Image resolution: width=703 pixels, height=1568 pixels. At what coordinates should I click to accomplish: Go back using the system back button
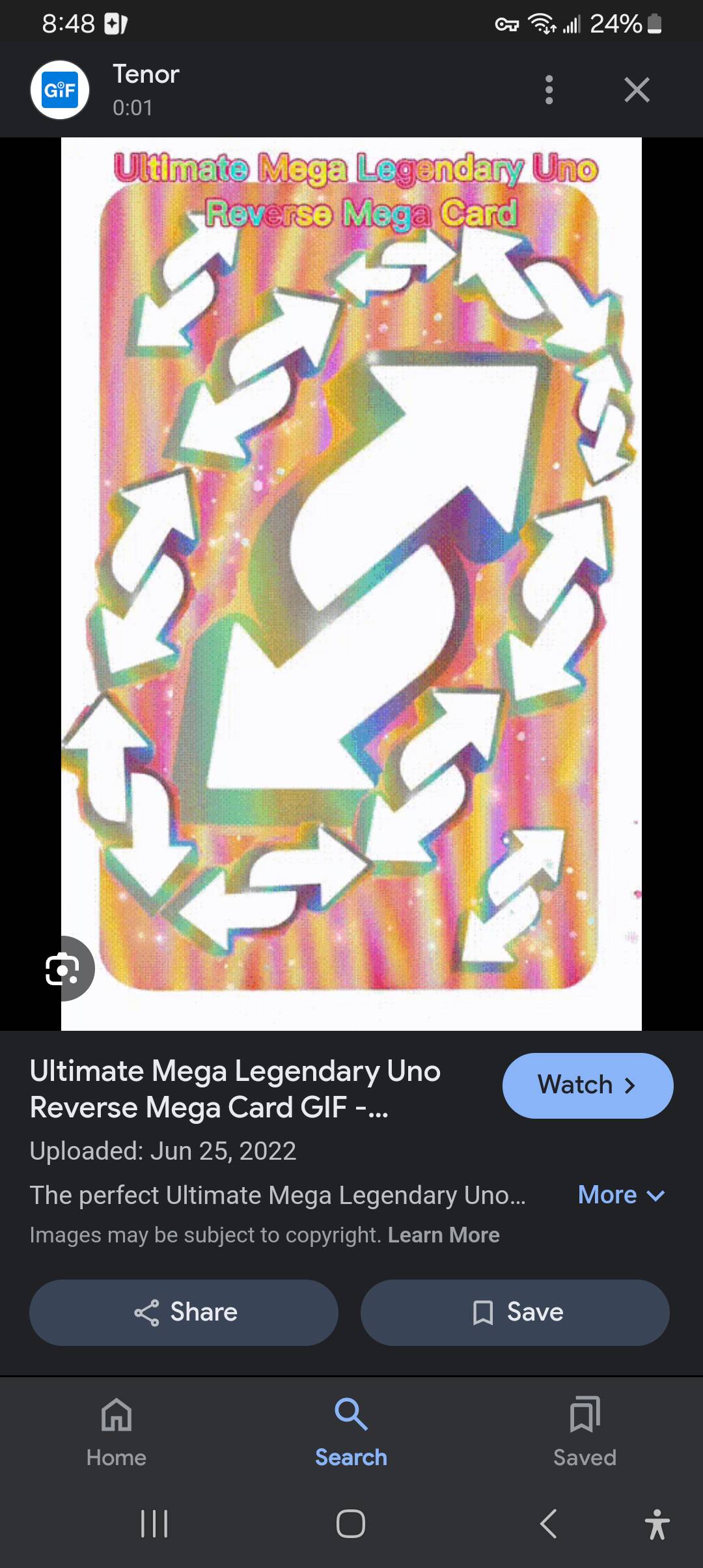[549, 1524]
